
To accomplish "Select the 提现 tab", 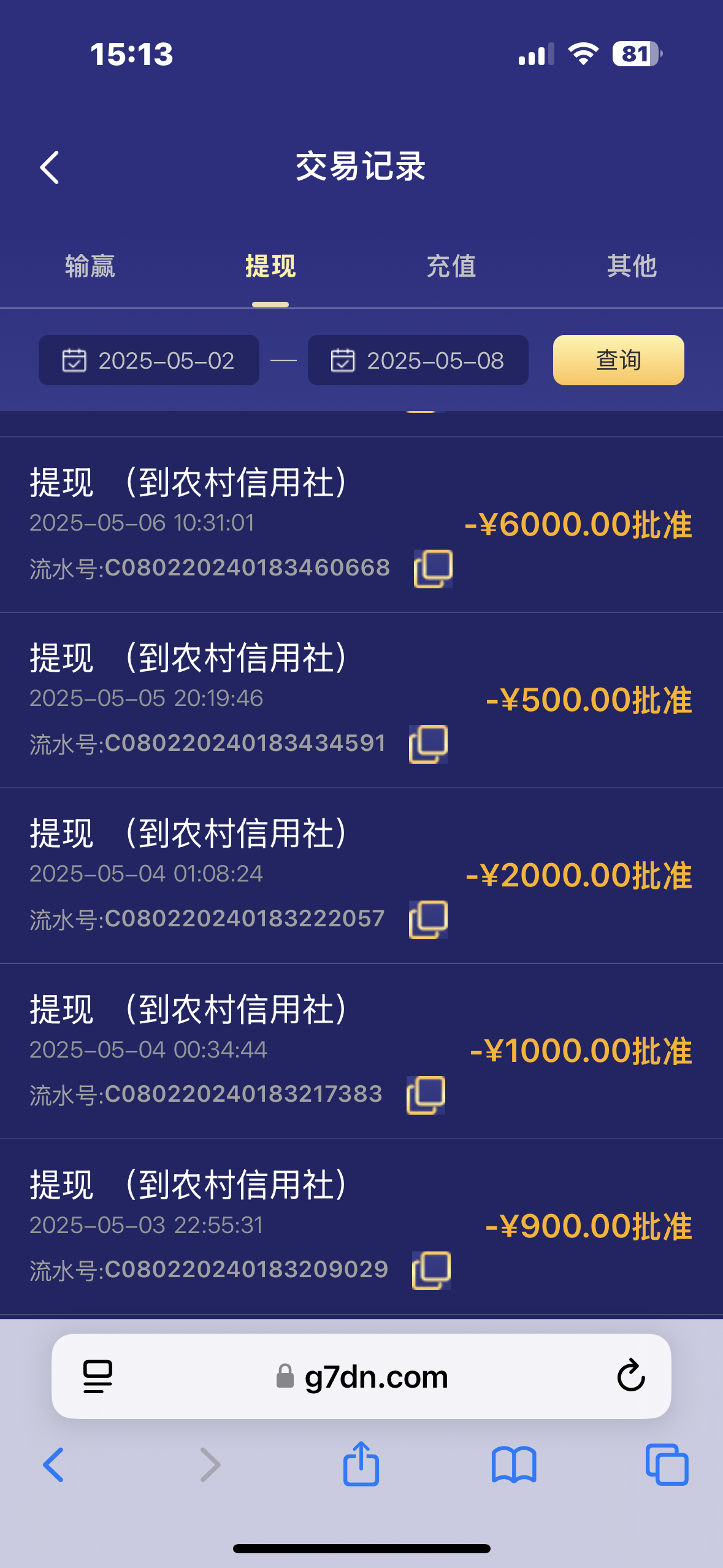I will [x=270, y=266].
